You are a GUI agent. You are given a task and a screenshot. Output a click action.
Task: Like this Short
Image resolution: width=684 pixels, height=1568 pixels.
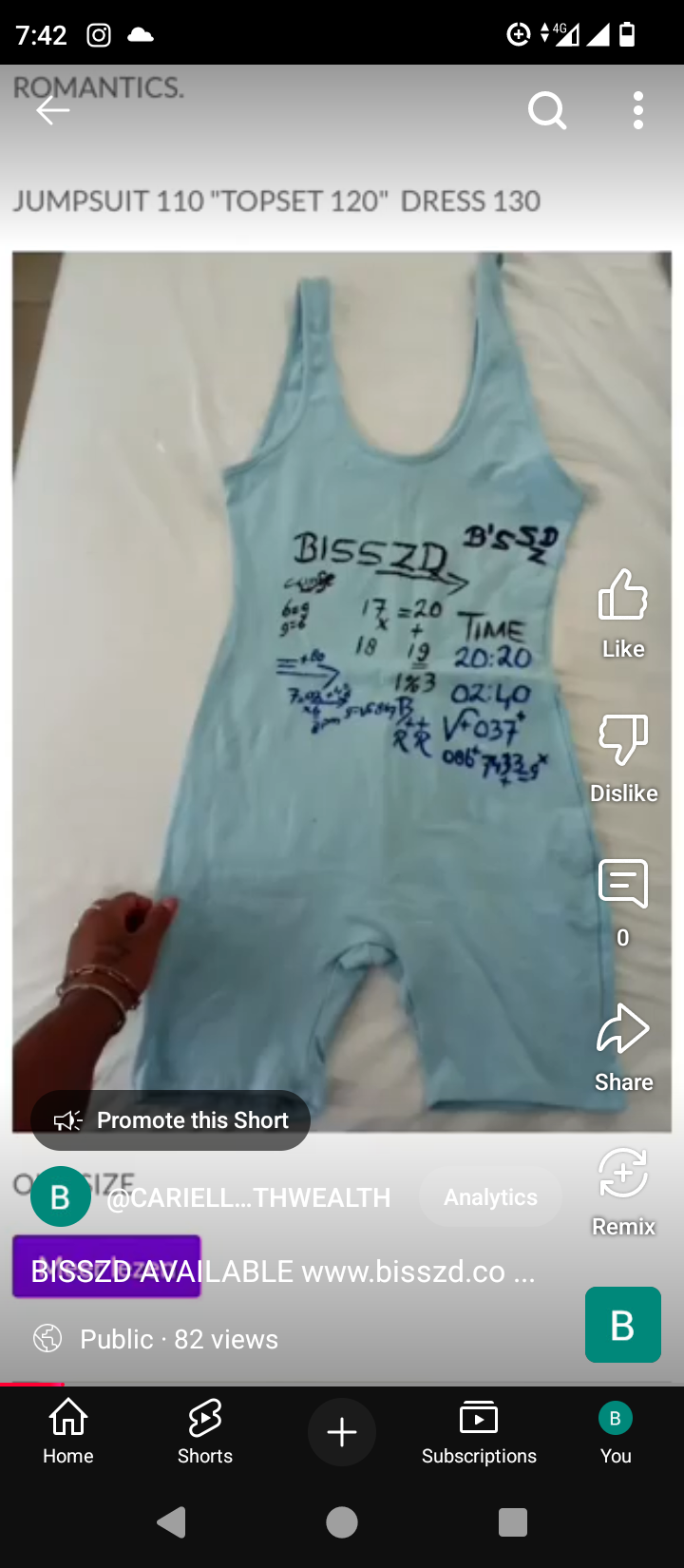[623, 614]
